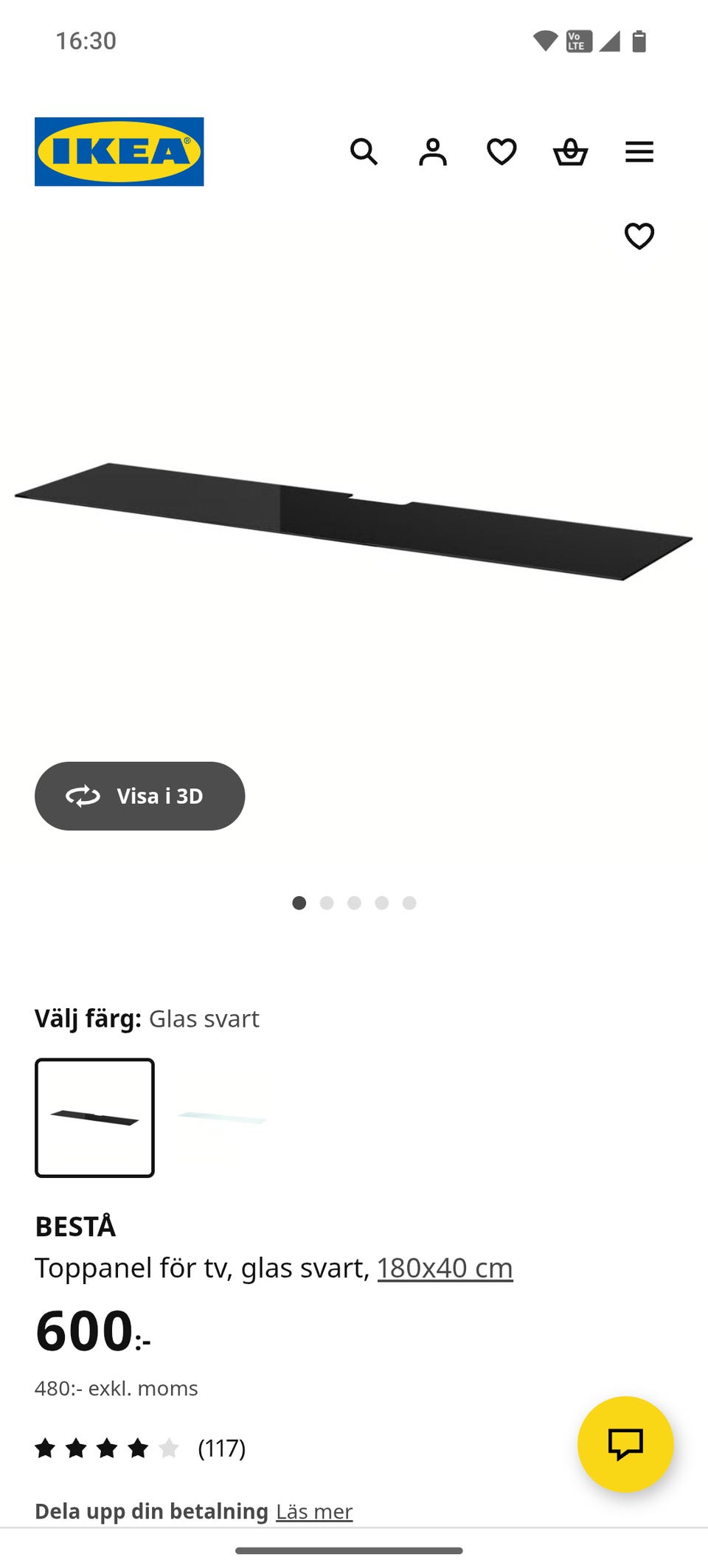Tap the BESTÅ product title

pyautogui.click(x=76, y=1226)
